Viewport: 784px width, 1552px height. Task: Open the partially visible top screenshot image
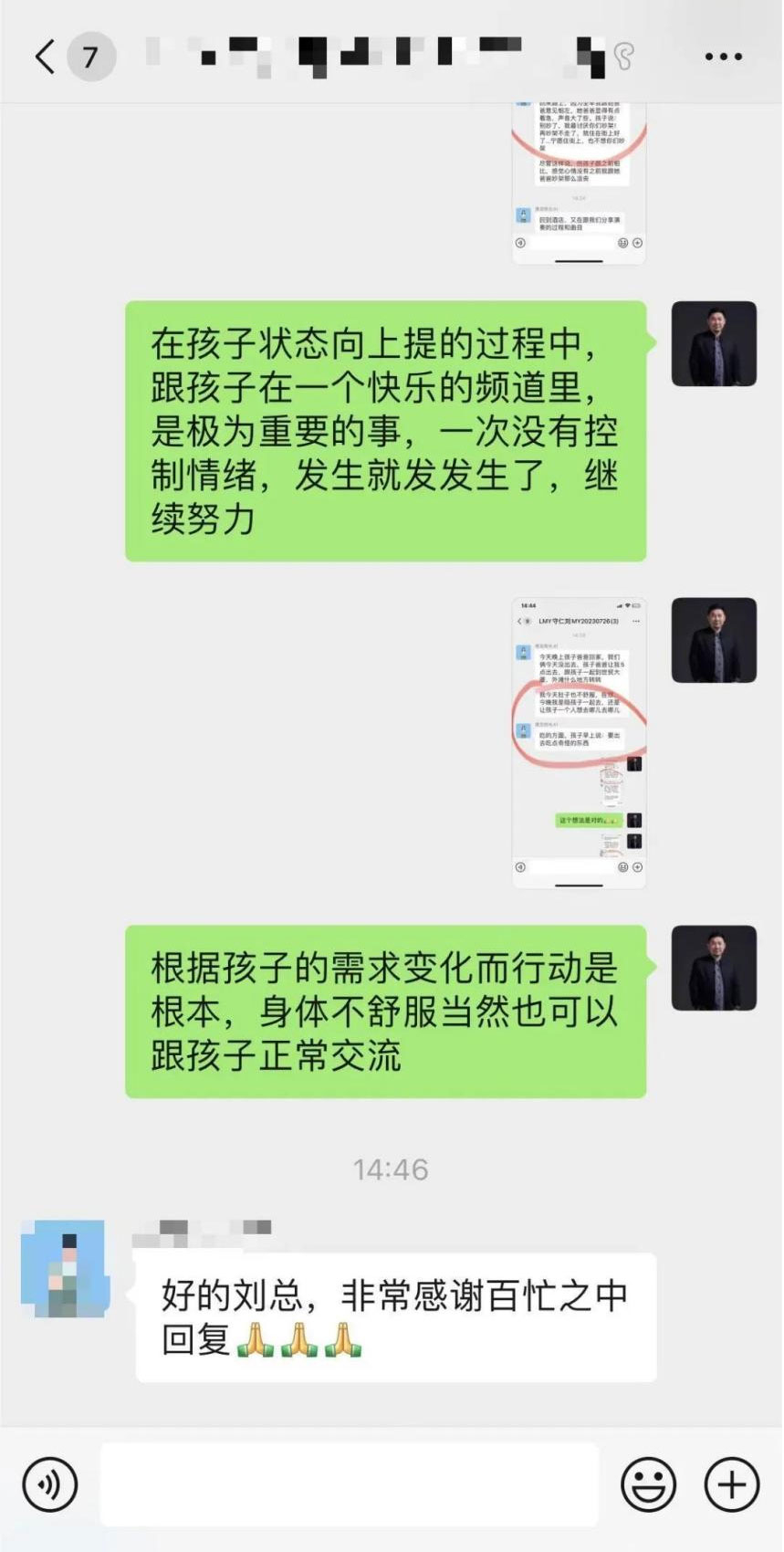point(579,183)
